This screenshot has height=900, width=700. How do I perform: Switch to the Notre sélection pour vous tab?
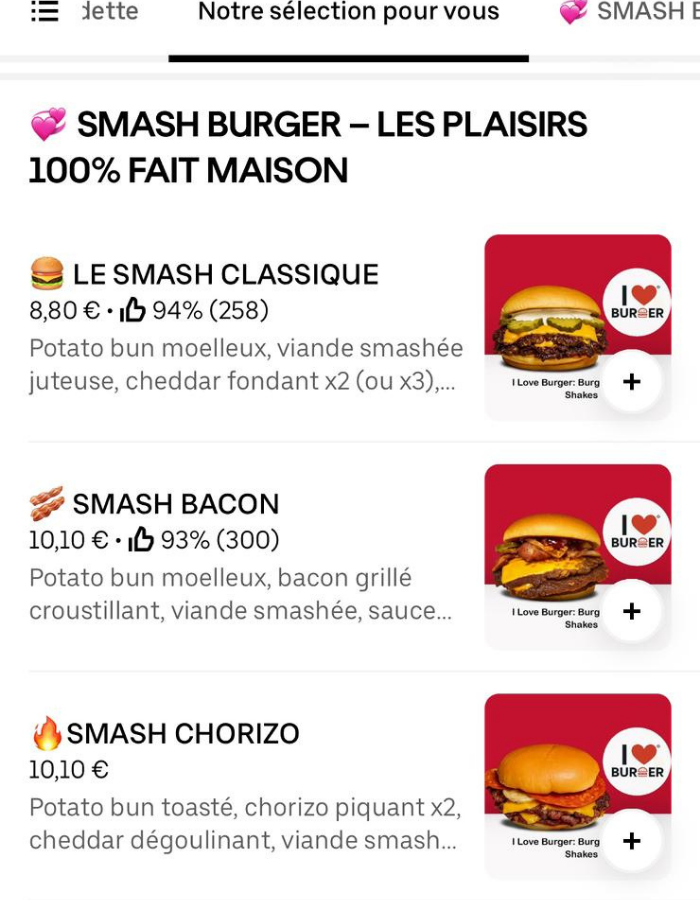click(x=348, y=13)
